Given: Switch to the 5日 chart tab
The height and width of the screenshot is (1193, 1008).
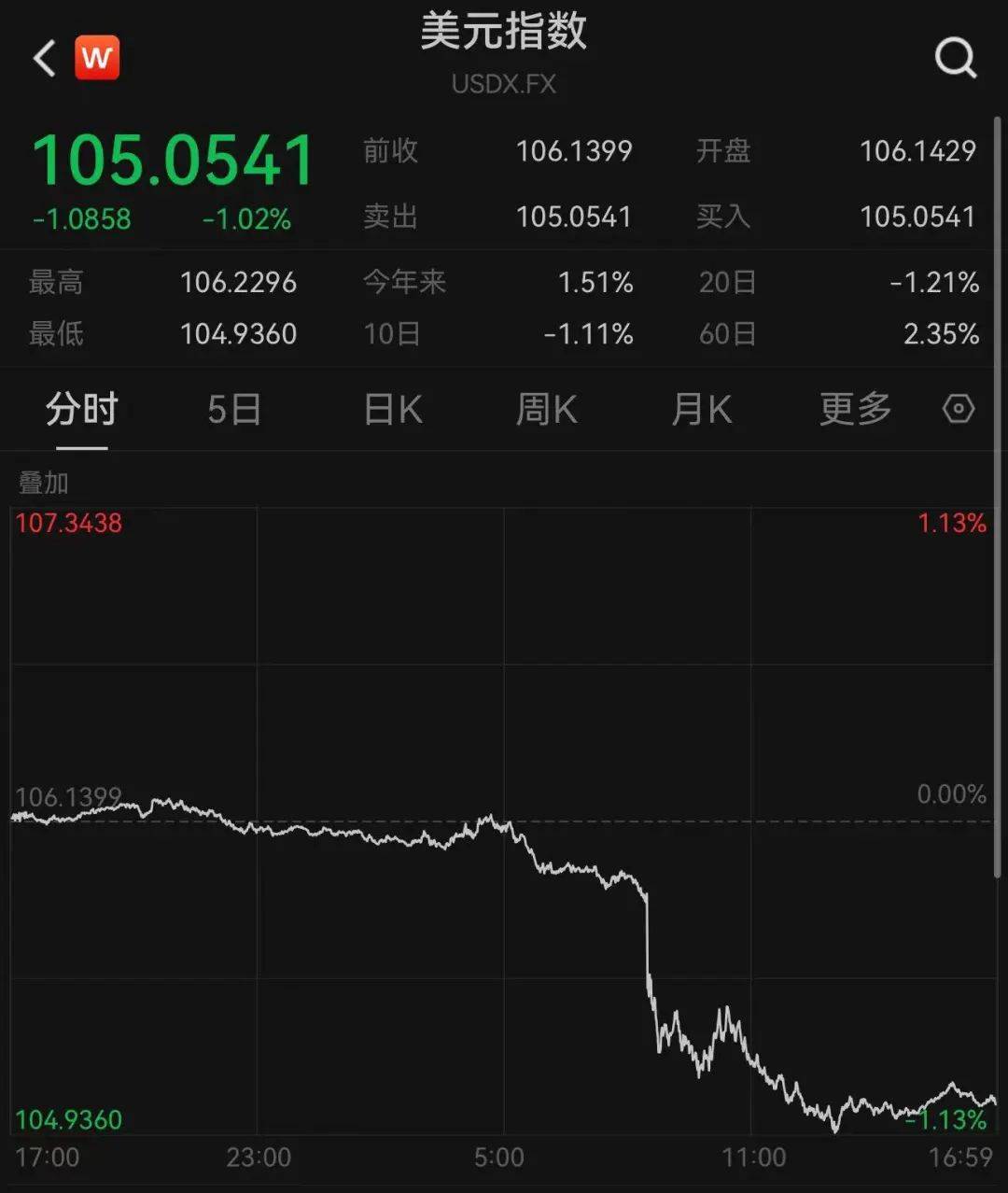Looking at the screenshot, I should [x=233, y=409].
